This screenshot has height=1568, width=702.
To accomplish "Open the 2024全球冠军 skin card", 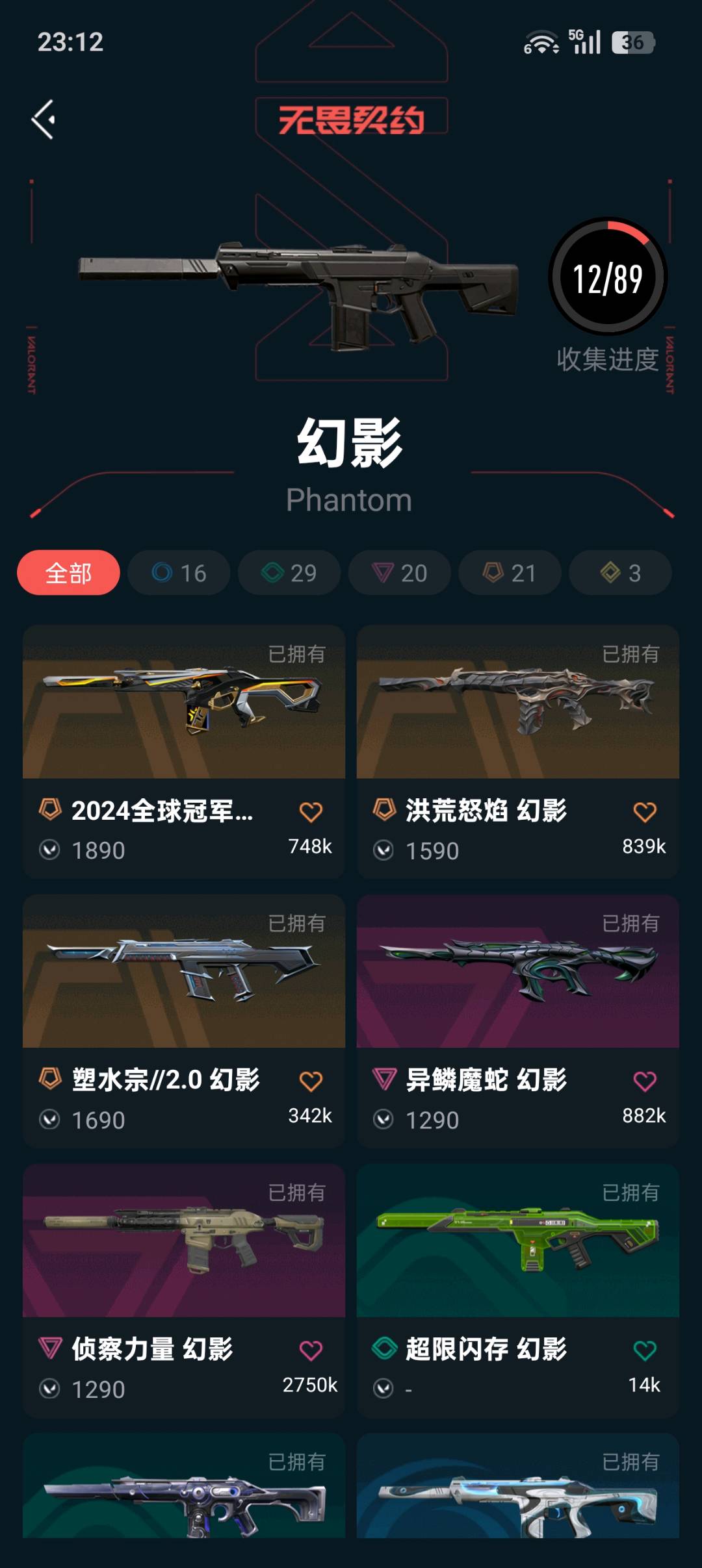I will coord(184,752).
